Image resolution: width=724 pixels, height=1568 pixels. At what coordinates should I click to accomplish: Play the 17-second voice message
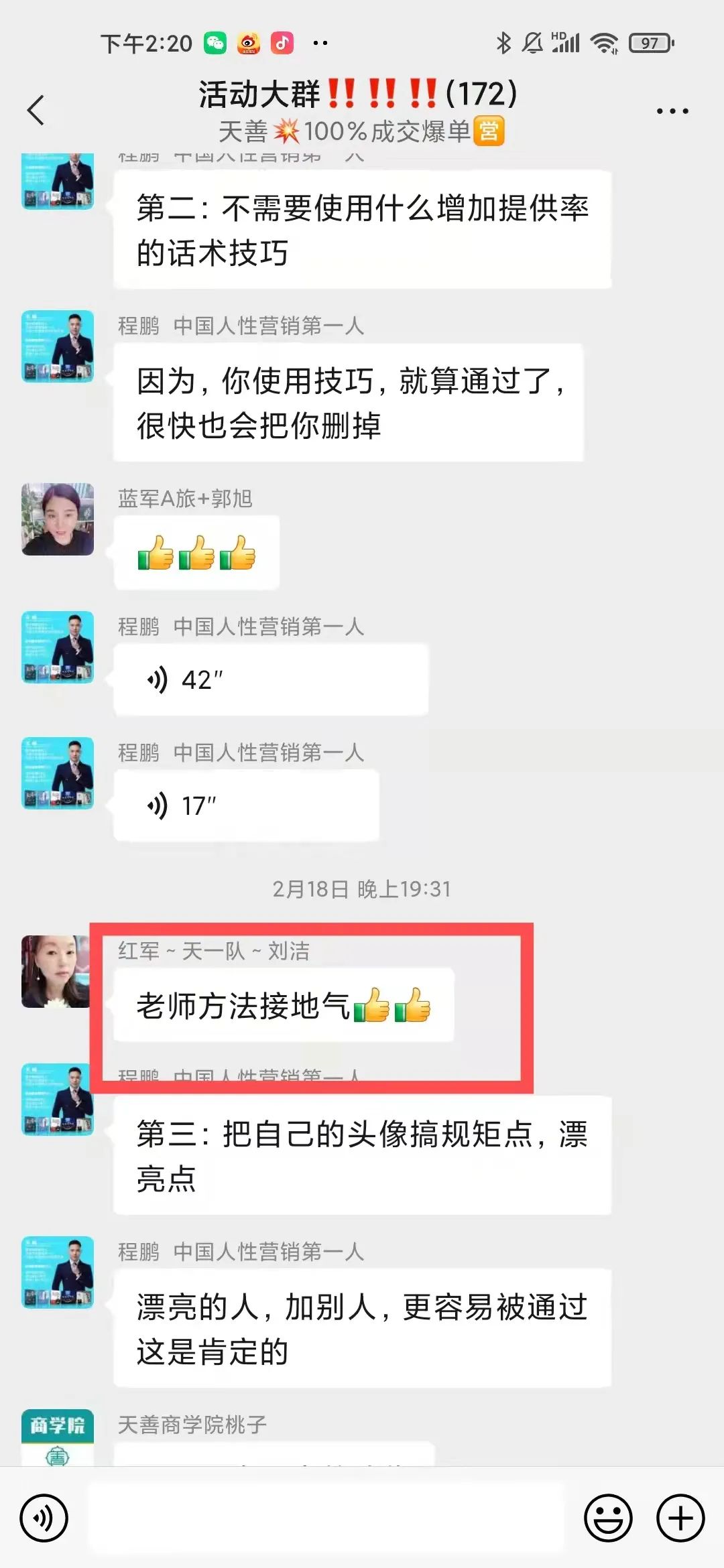(x=246, y=805)
